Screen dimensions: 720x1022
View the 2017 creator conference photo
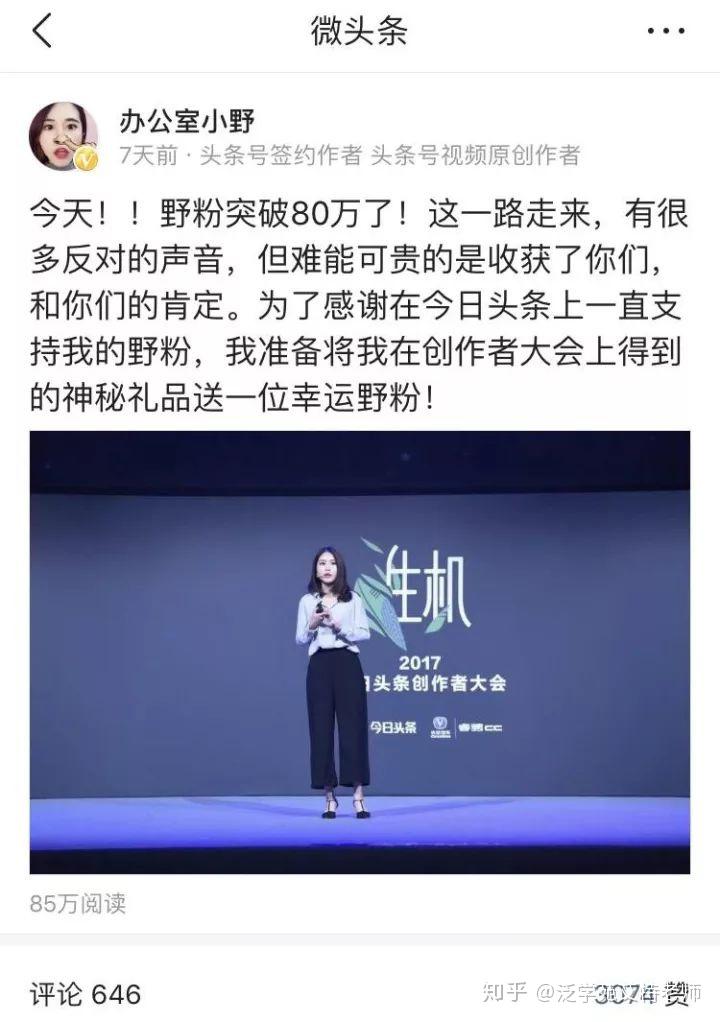pos(359,652)
